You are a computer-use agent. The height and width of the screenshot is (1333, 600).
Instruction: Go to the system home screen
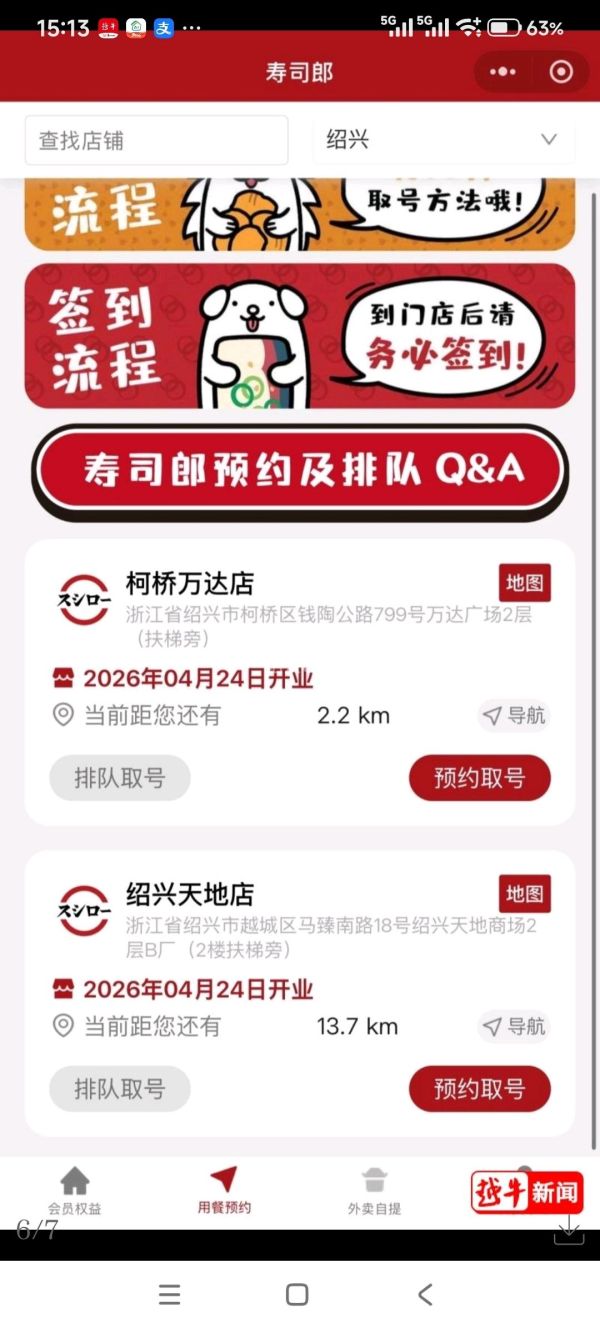(x=297, y=1295)
